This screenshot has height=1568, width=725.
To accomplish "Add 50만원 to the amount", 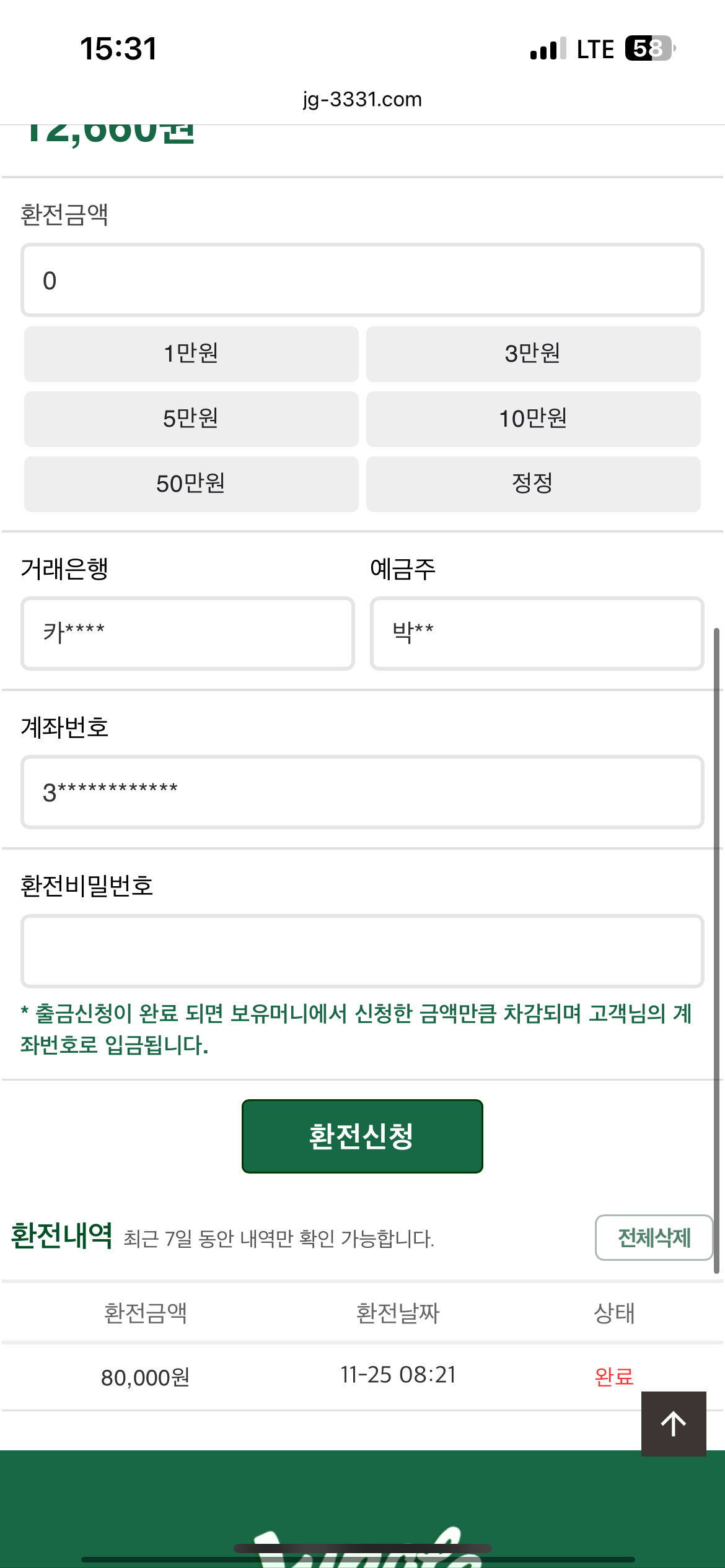I will click(191, 484).
